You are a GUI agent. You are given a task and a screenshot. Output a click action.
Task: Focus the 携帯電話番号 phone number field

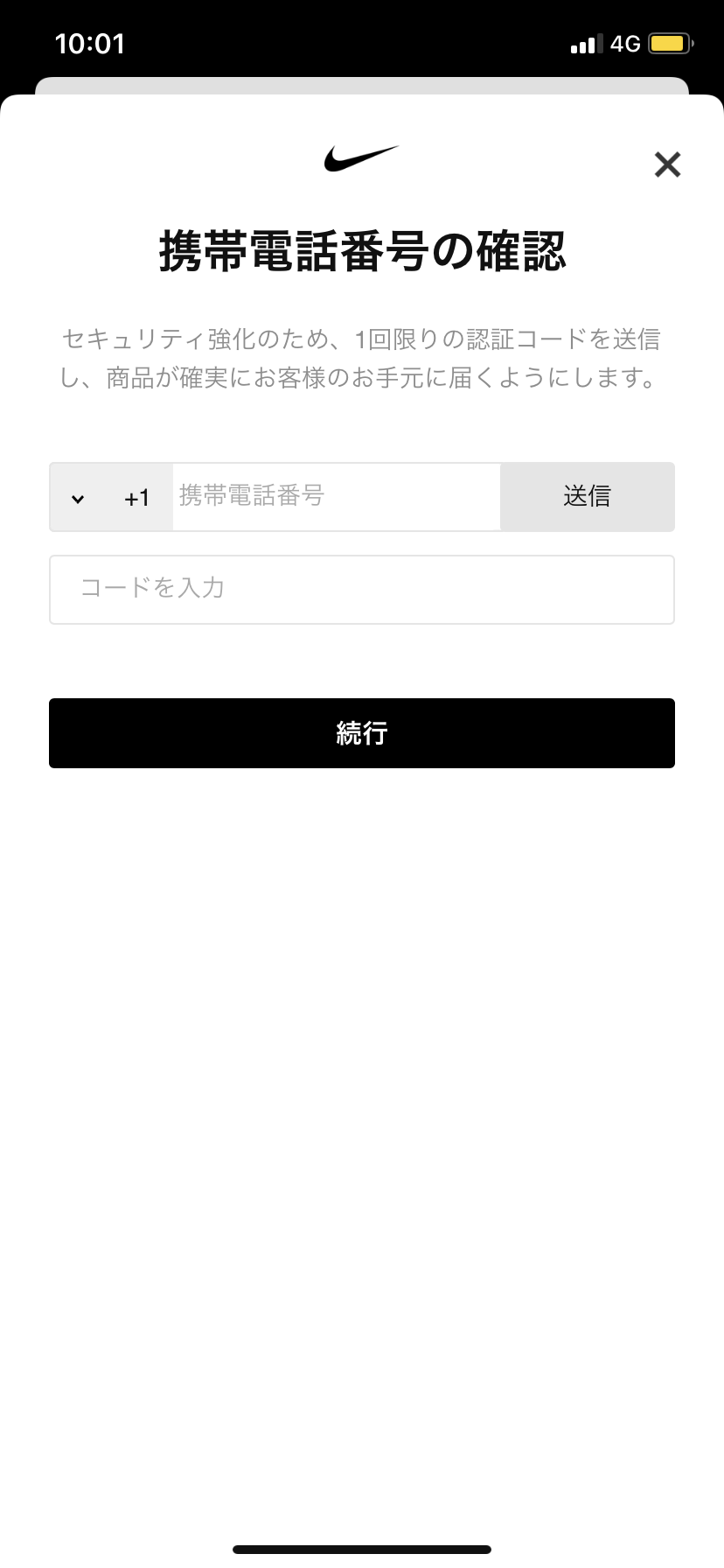(x=337, y=497)
